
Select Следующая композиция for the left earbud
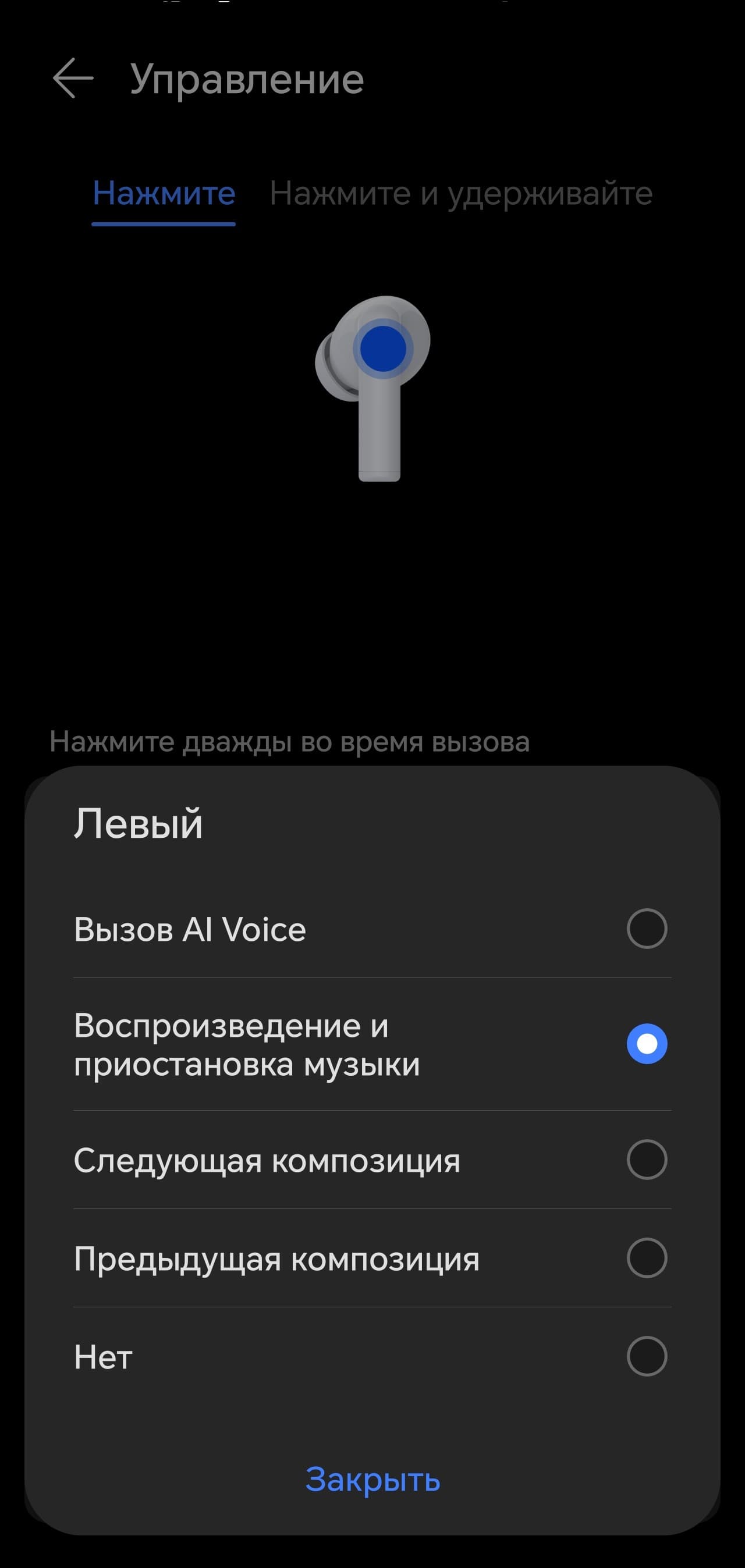[646, 1160]
